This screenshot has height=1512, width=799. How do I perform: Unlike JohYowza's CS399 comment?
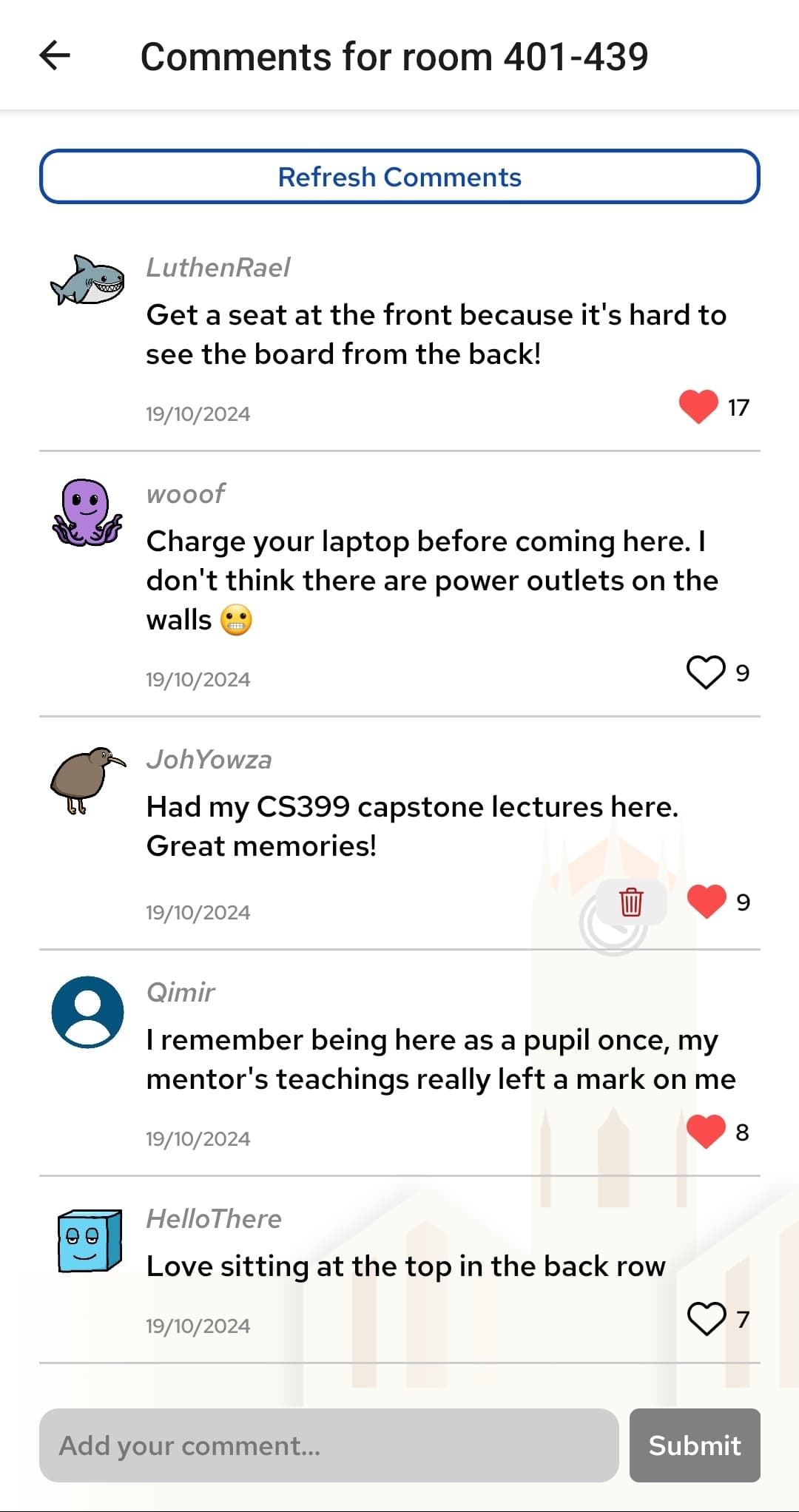(x=706, y=901)
